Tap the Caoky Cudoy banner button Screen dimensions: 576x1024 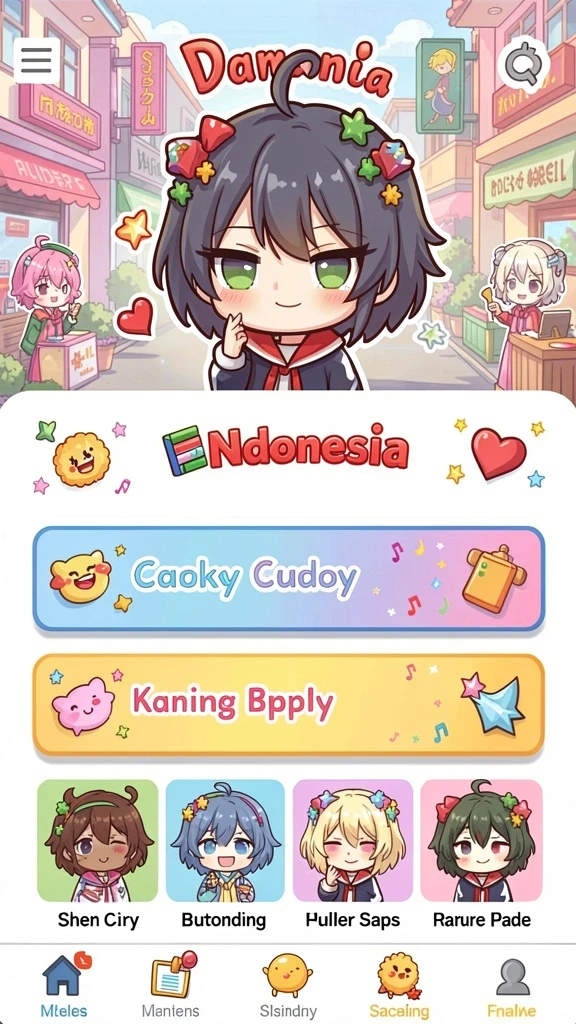click(x=289, y=579)
